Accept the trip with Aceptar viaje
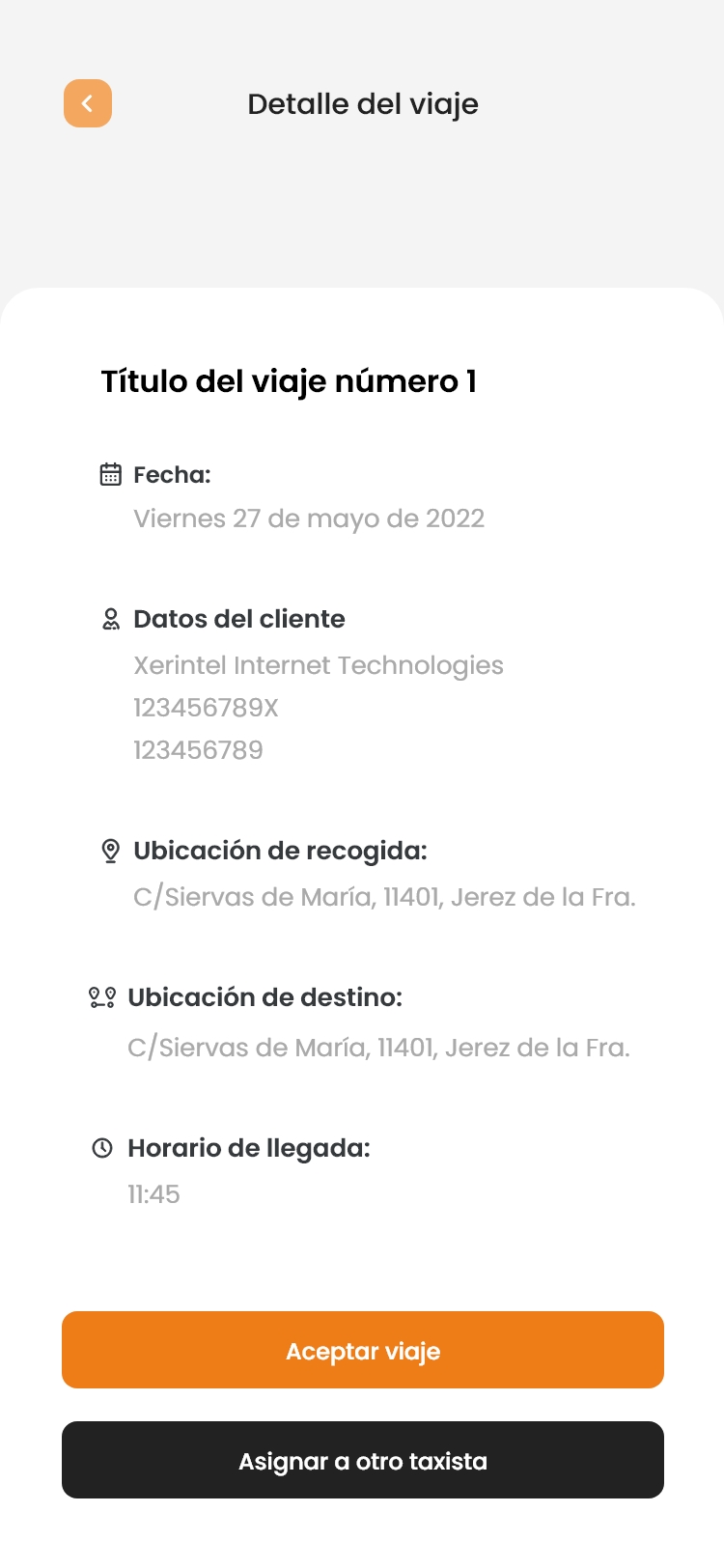Screen dimensions: 724x1568 coord(363,1350)
